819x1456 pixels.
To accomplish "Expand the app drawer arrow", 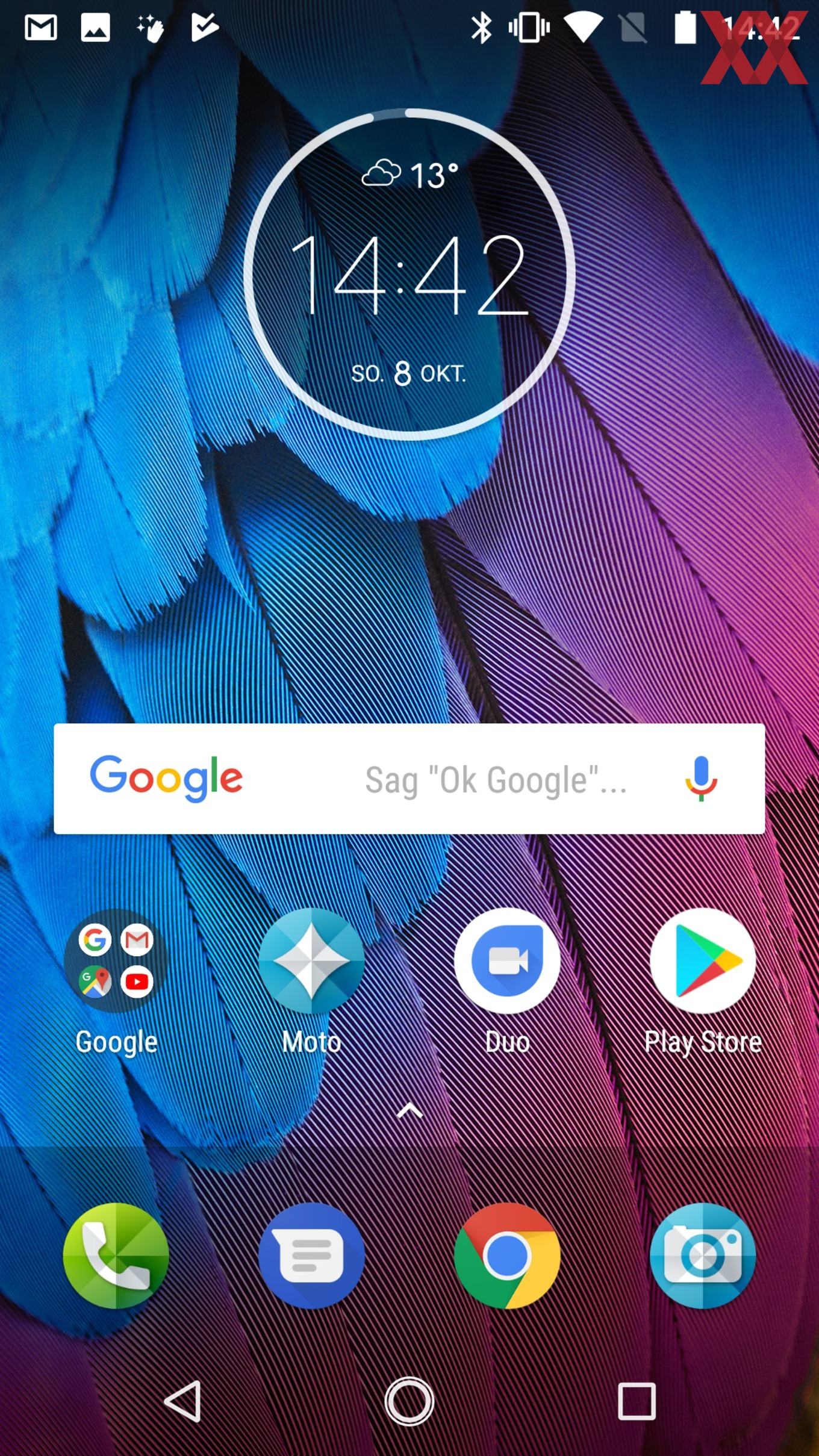I will click(x=409, y=1110).
